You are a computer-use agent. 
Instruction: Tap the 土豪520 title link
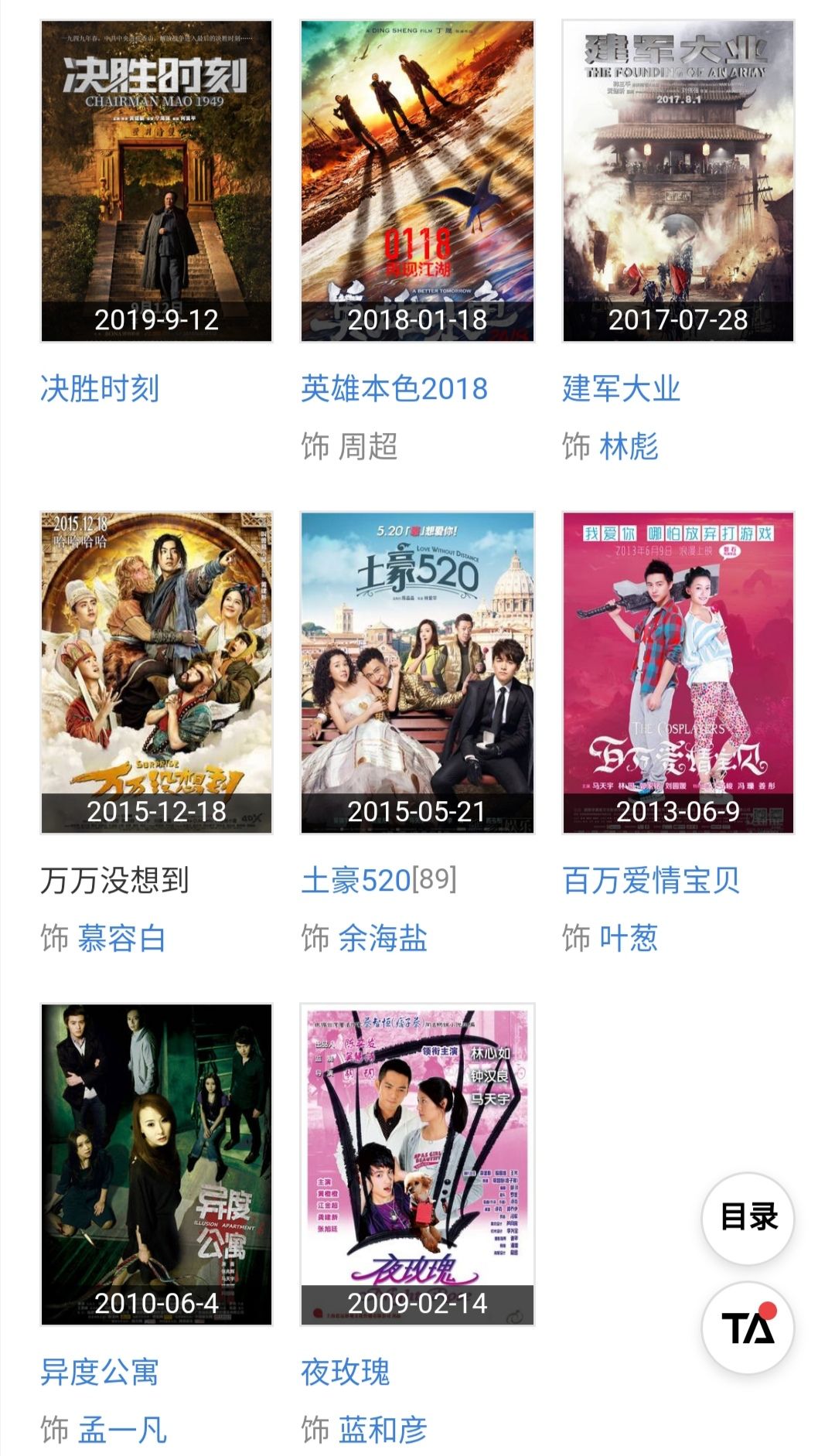click(356, 880)
